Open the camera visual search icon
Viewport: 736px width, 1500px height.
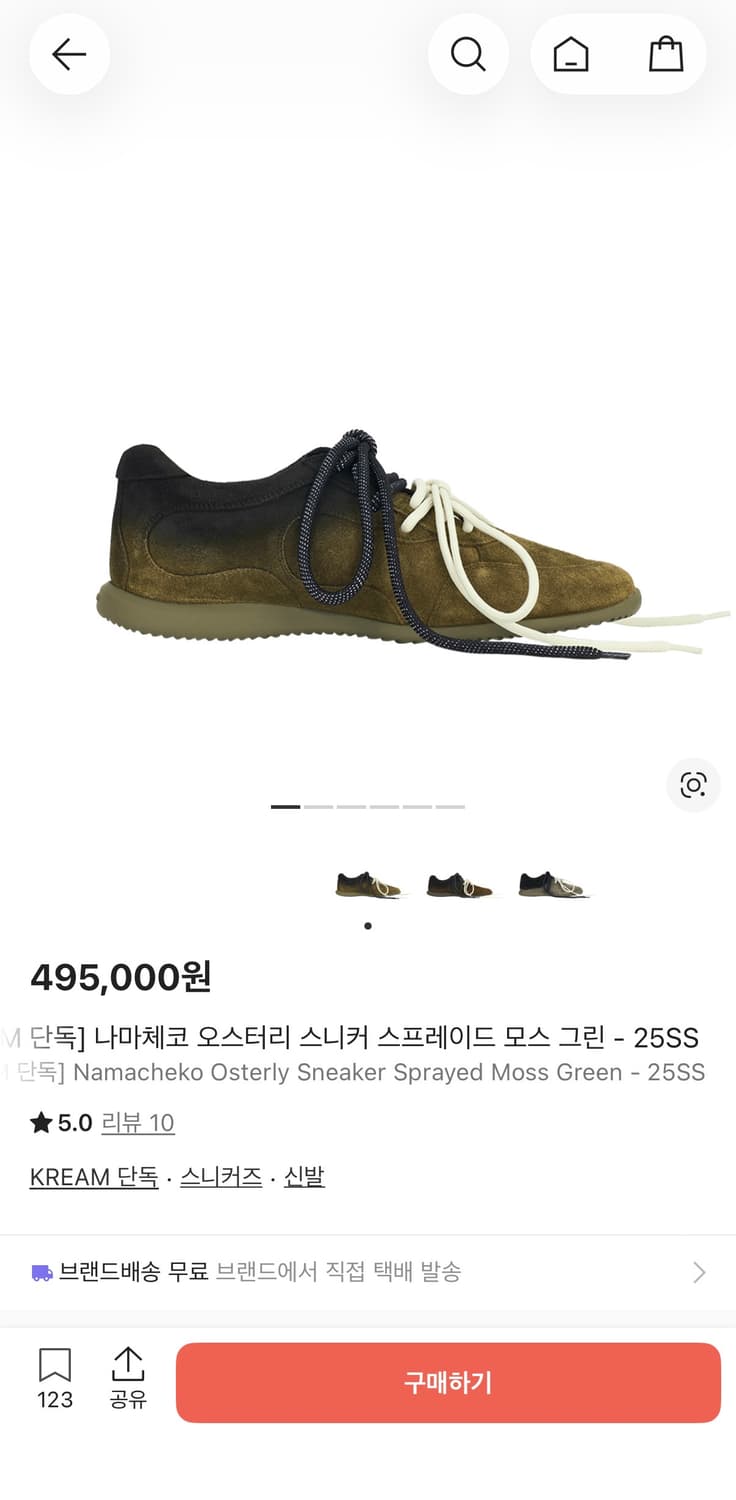[x=693, y=786]
